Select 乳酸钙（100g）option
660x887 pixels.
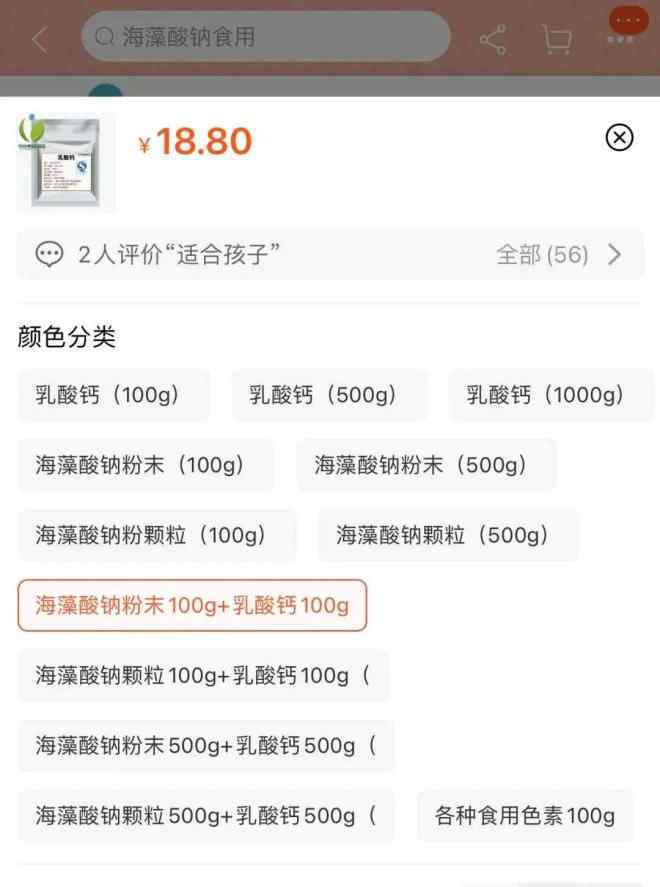[x=113, y=395]
